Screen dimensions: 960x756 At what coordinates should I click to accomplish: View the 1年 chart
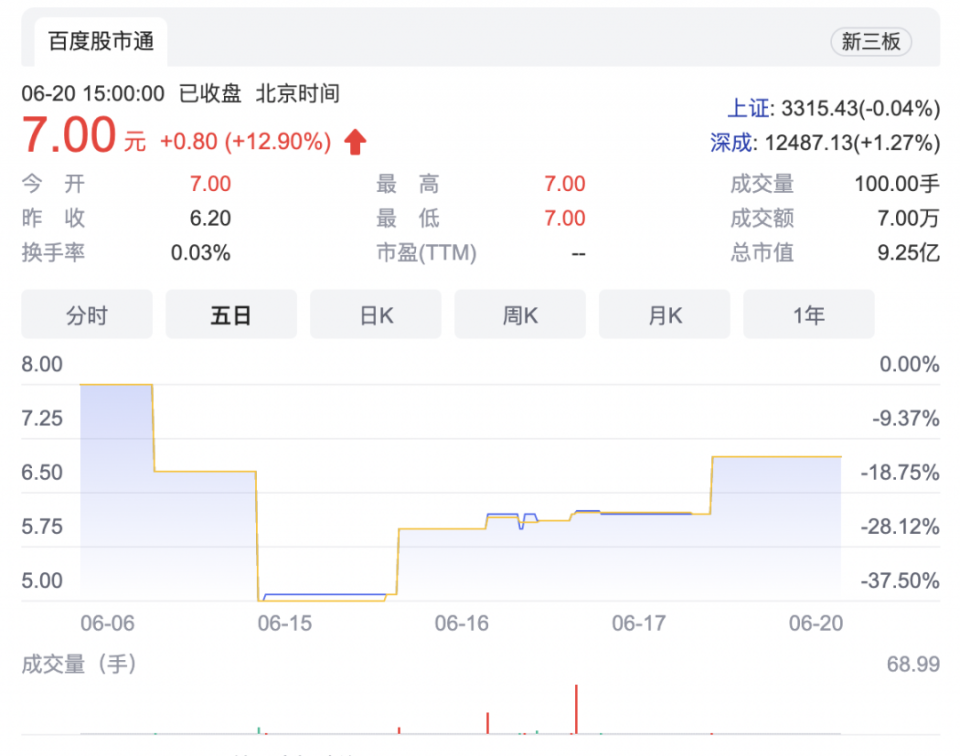[808, 315]
